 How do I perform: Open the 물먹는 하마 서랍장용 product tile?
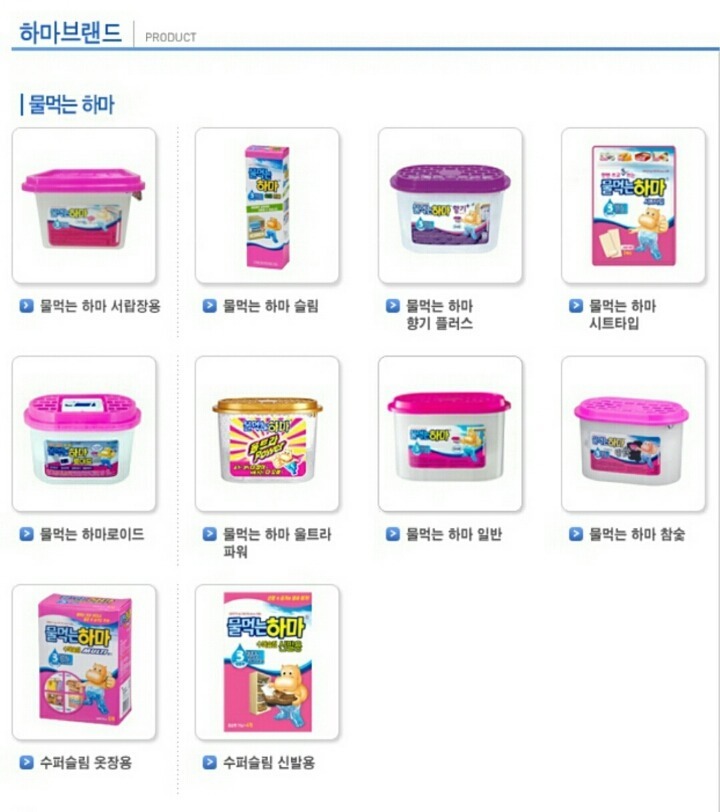point(84,206)
